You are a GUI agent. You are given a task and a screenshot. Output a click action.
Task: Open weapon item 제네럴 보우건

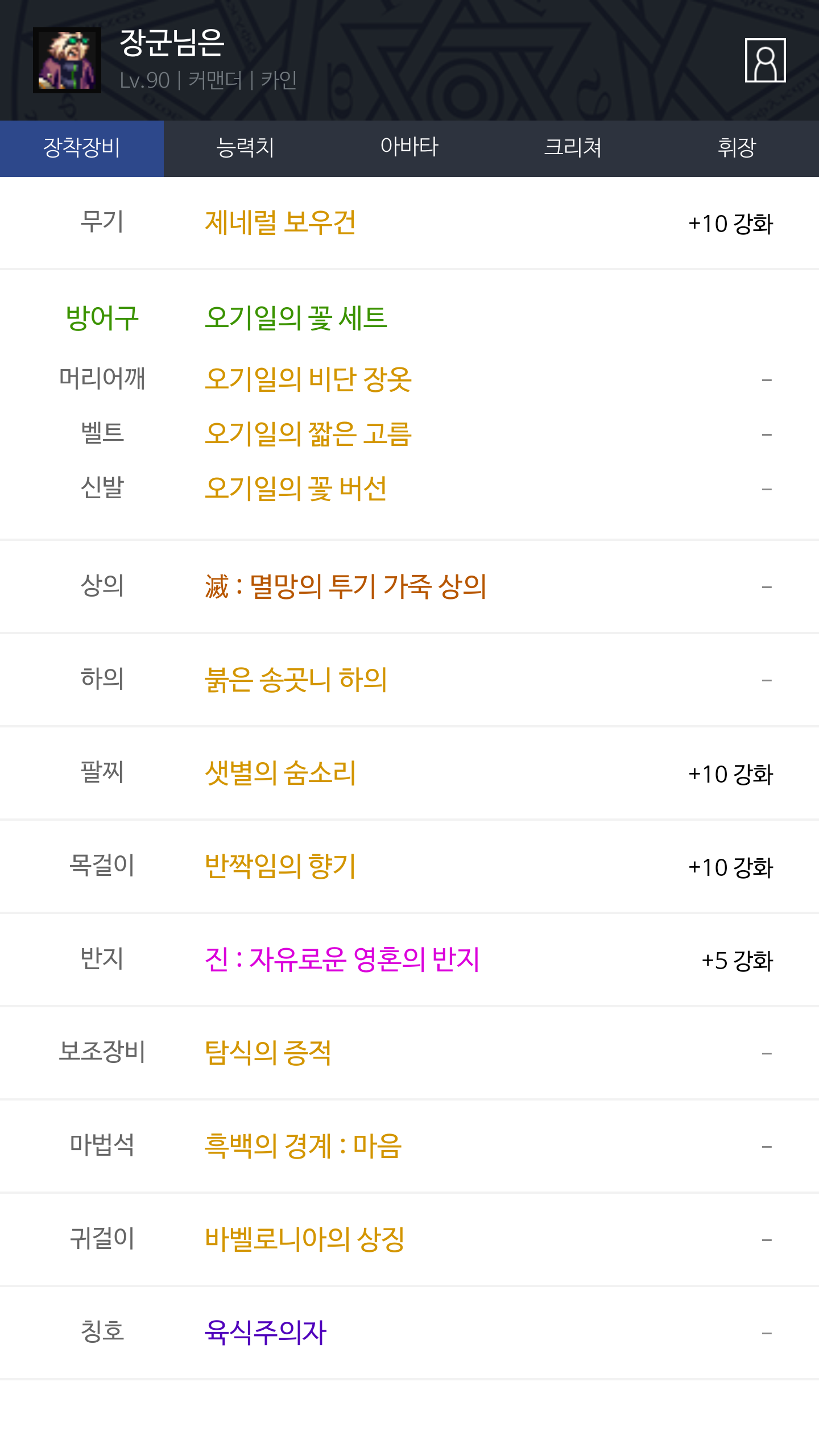click(280, 222)
